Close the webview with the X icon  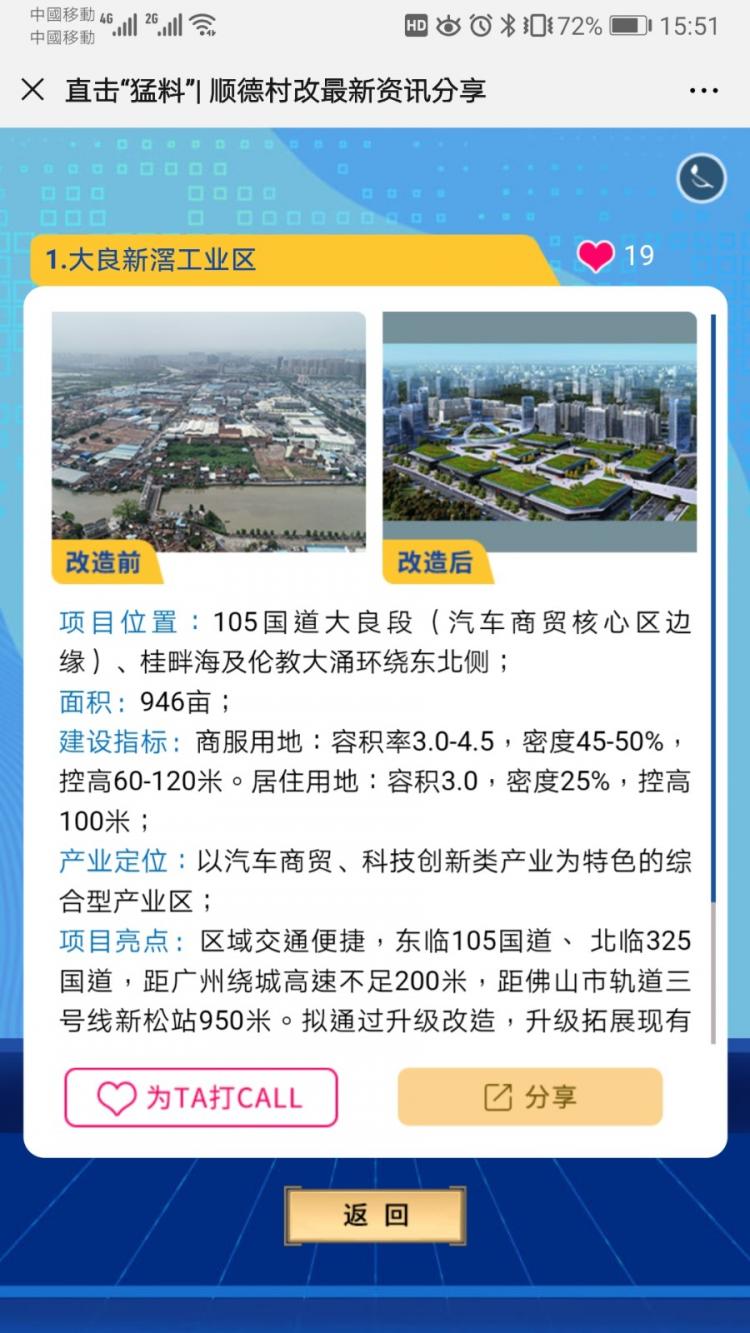click(x=33, y=90)
